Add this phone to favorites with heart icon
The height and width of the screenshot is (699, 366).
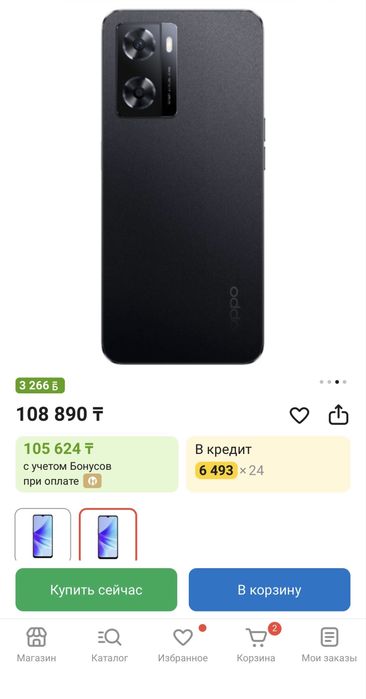[x=299, y=415]
